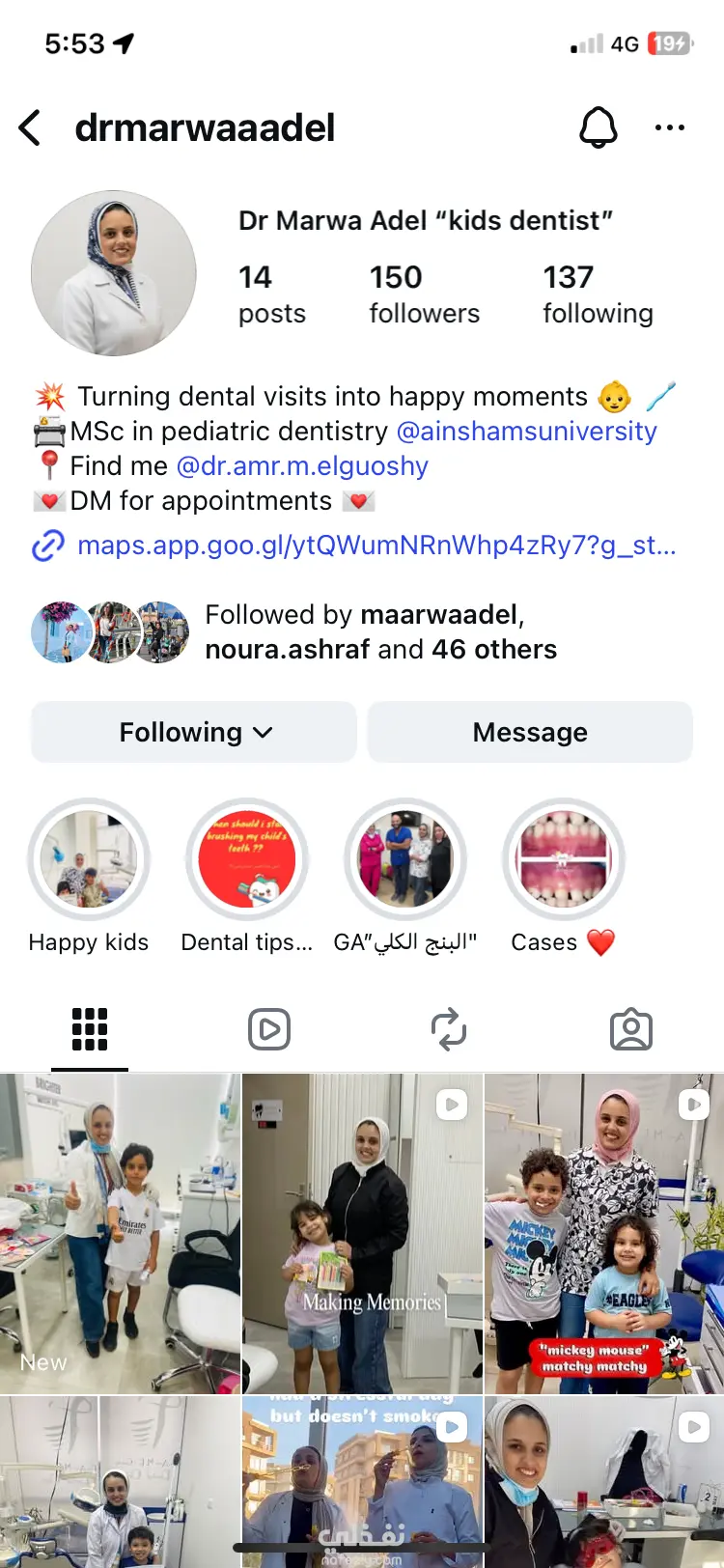
Task: Switch to the Reels tab
Action: 269,1029
